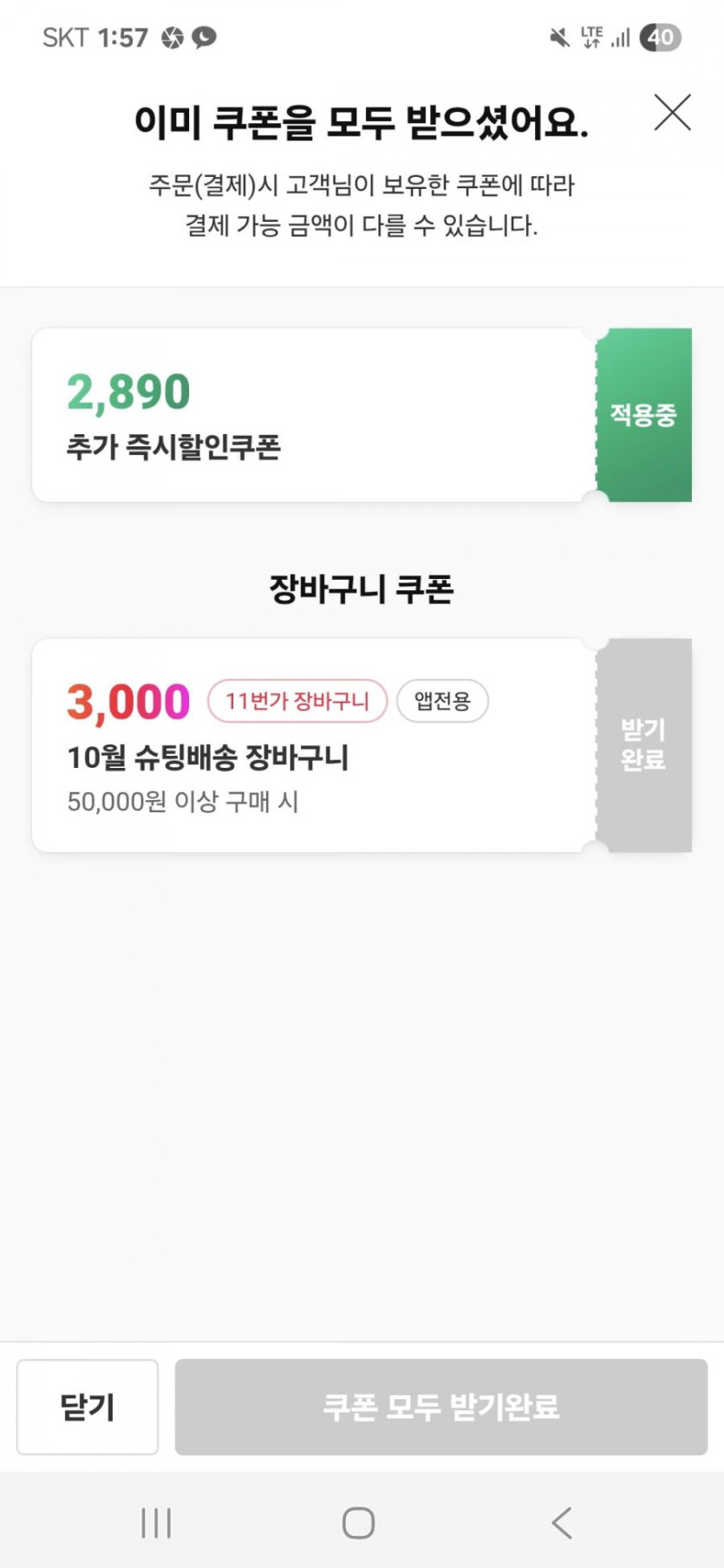Close the coupon popup with the X icon

pyautogui.click(x=672, y=113)
